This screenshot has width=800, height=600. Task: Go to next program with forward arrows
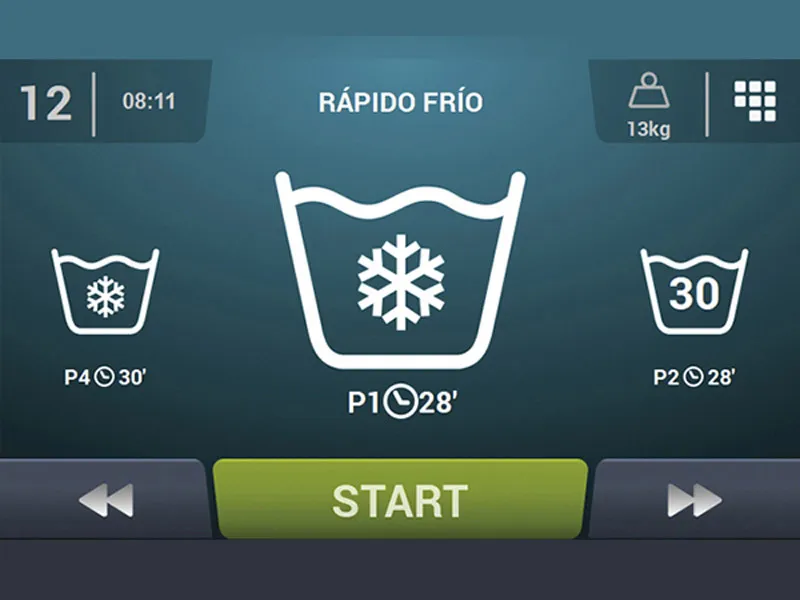tap(694, 500)
